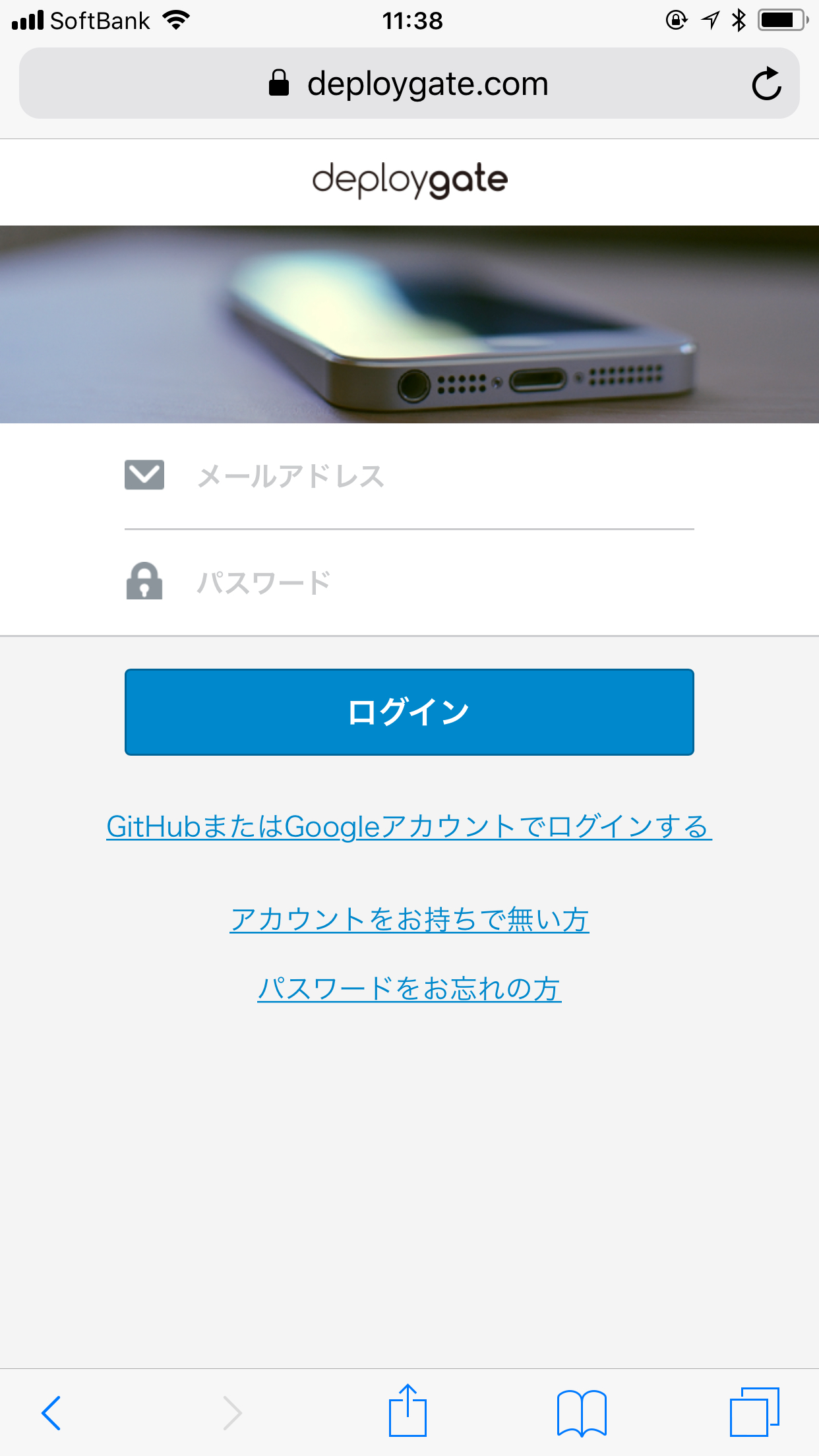Open the パスワードをお忘れの方 link

click(409, 988)
